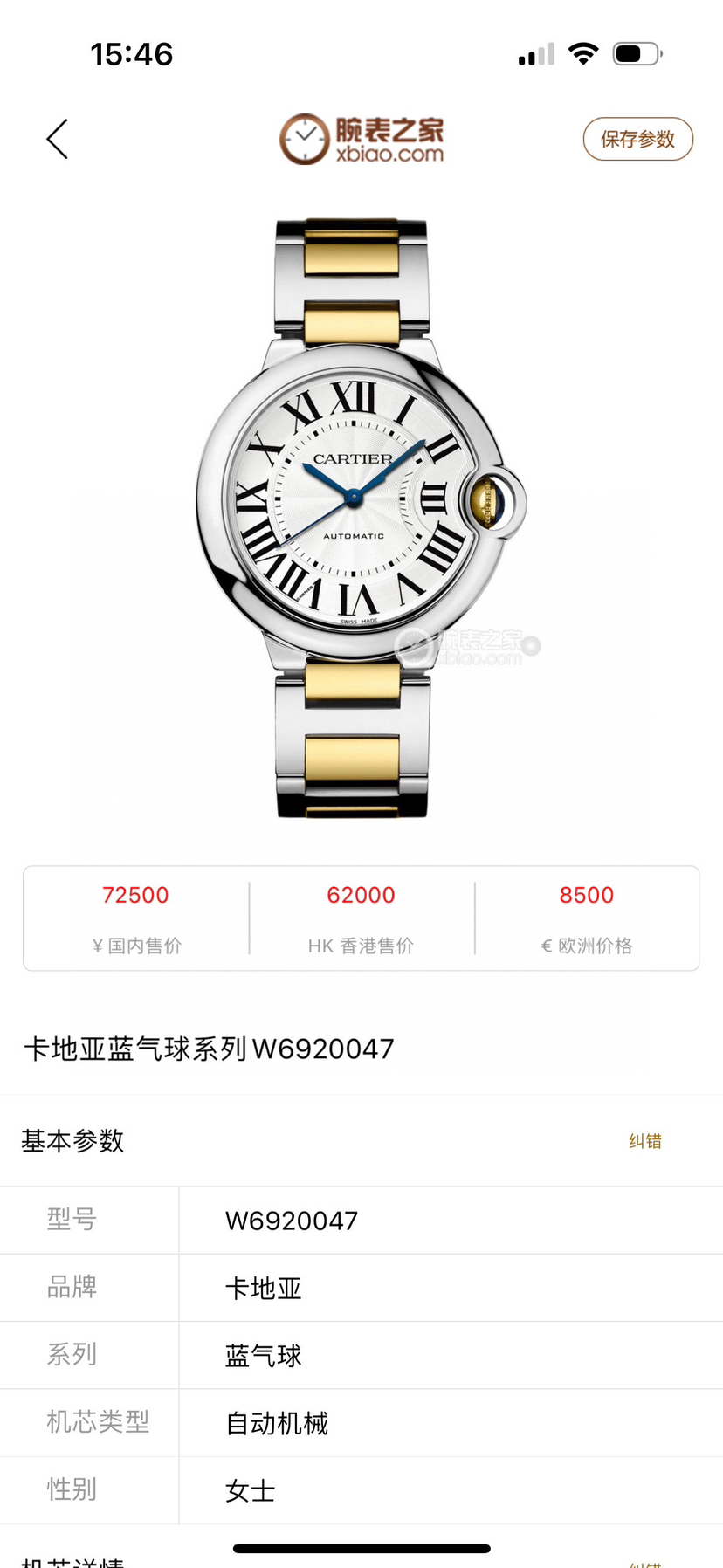Viewport: 723px width, 1568px height.
Task: Go back using the arrow
Action: (x=58, y=140)
